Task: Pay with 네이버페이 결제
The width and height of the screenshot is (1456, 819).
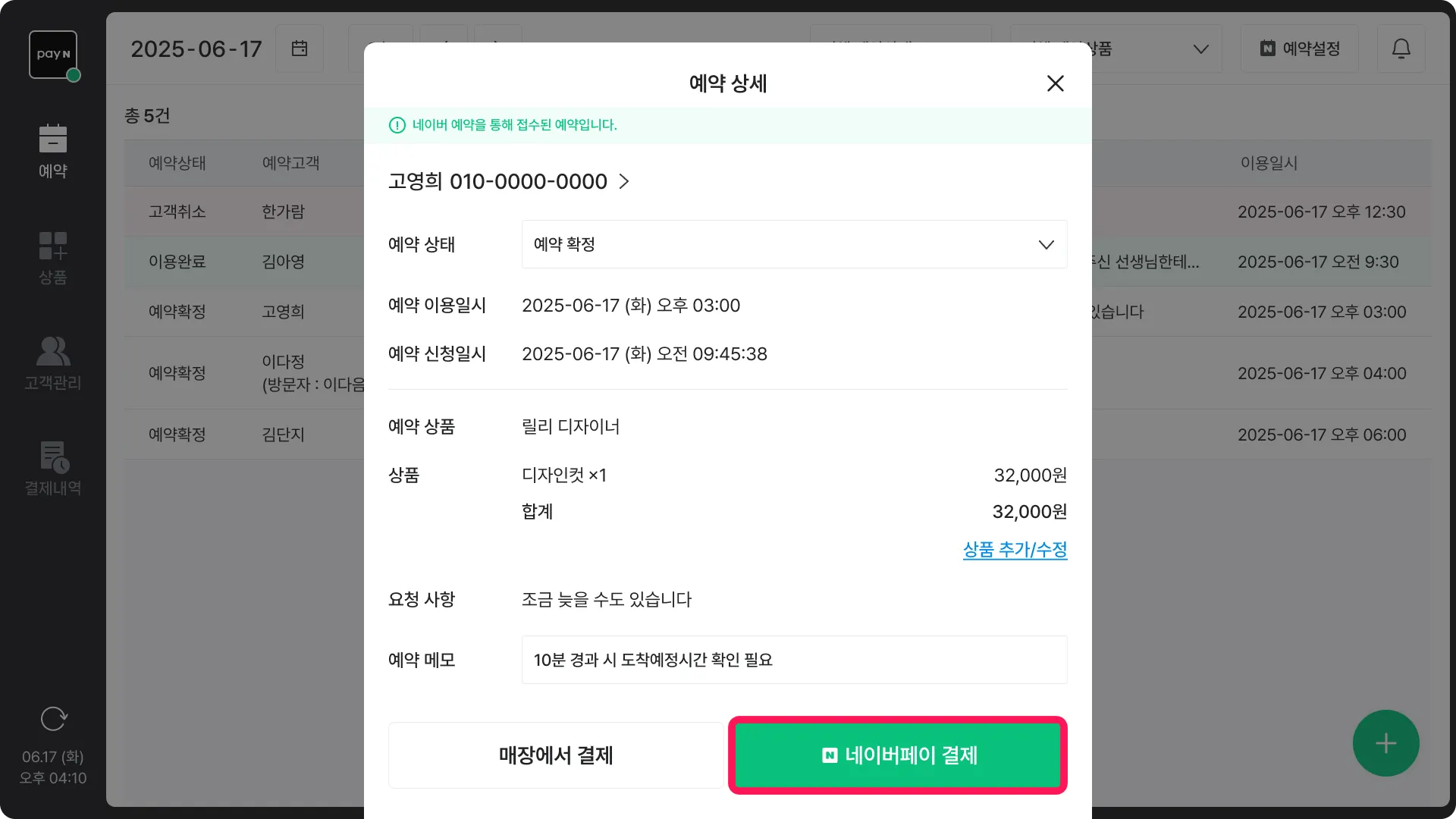Action: [x=898, y=755]
